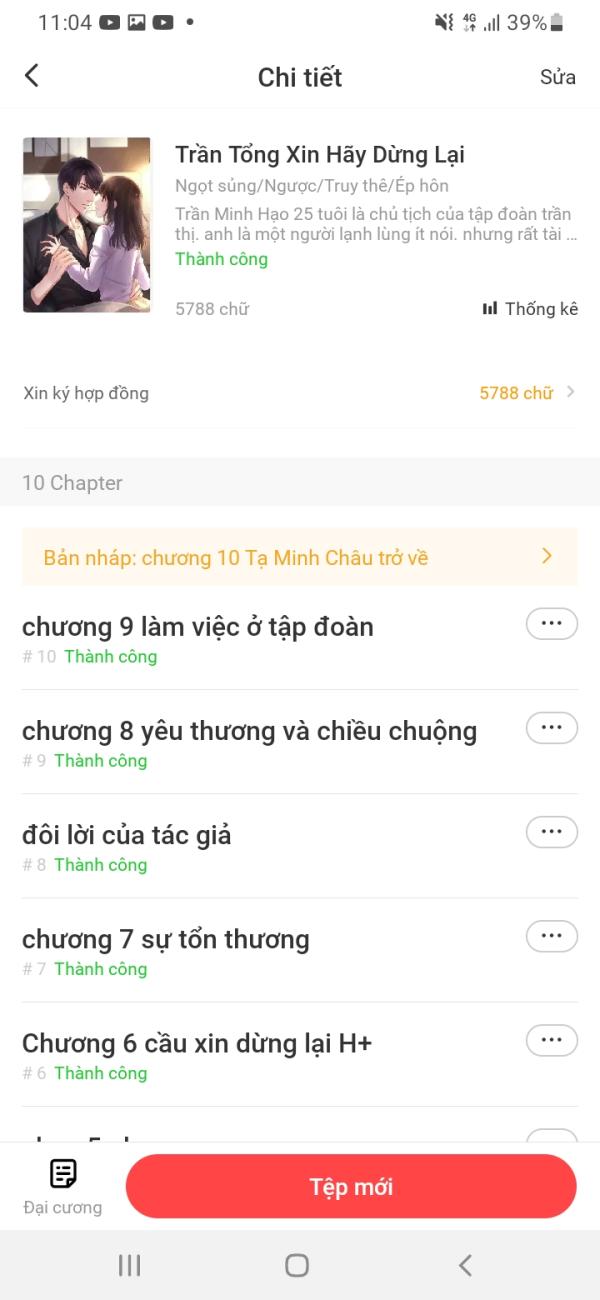Open the Xin ký hợp đồng row

(300, 393)
